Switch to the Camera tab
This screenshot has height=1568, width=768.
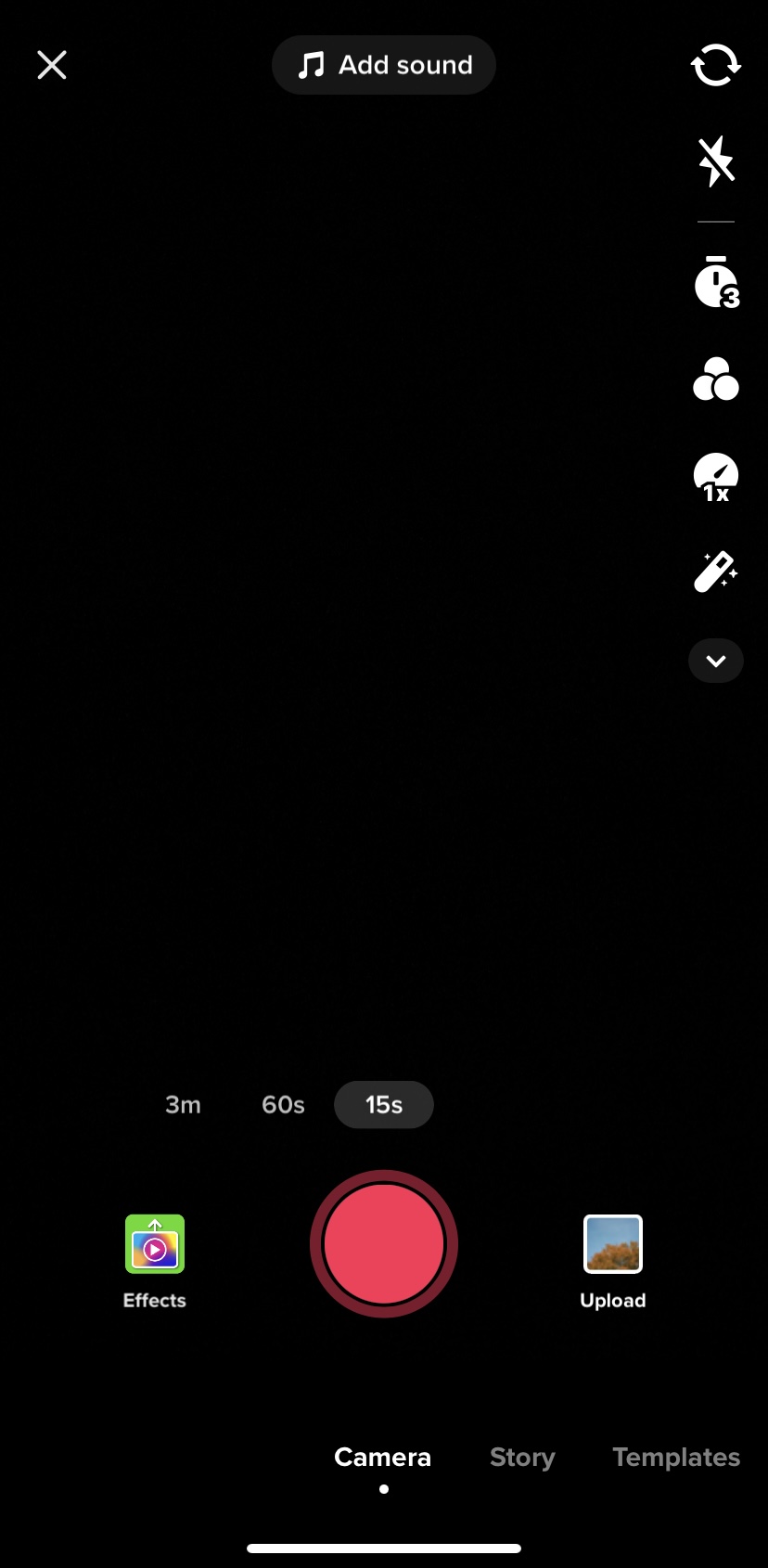[x=383, y=1458]
